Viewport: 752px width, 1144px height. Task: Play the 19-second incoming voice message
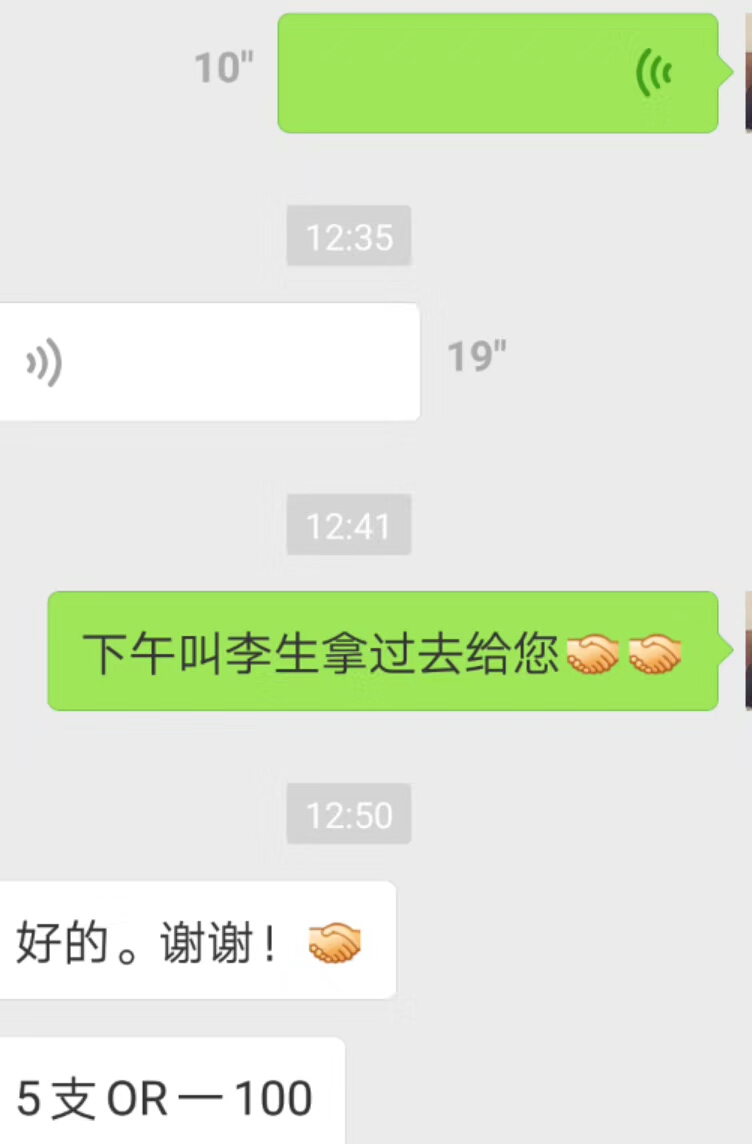click(x=210, y=360)
